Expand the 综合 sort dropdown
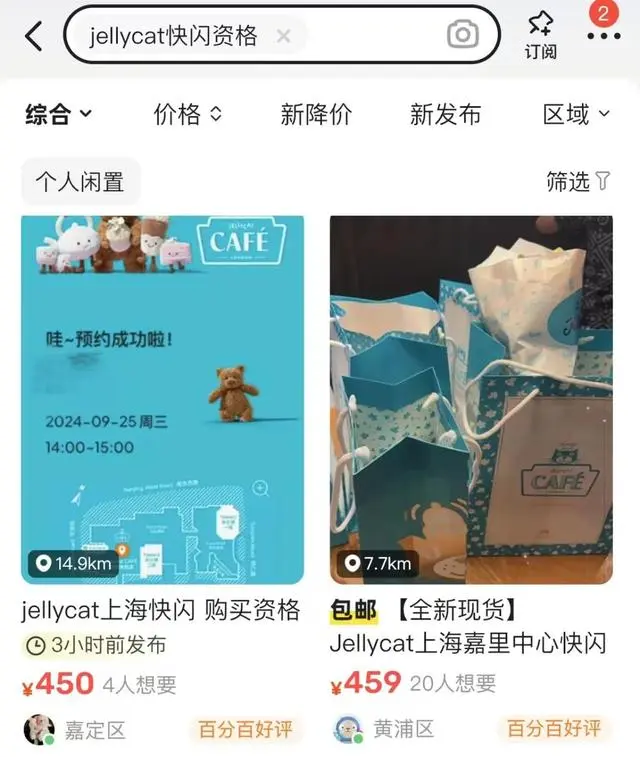Image resolution: width=640 pixels, height=757 pixels. (58, 115)
